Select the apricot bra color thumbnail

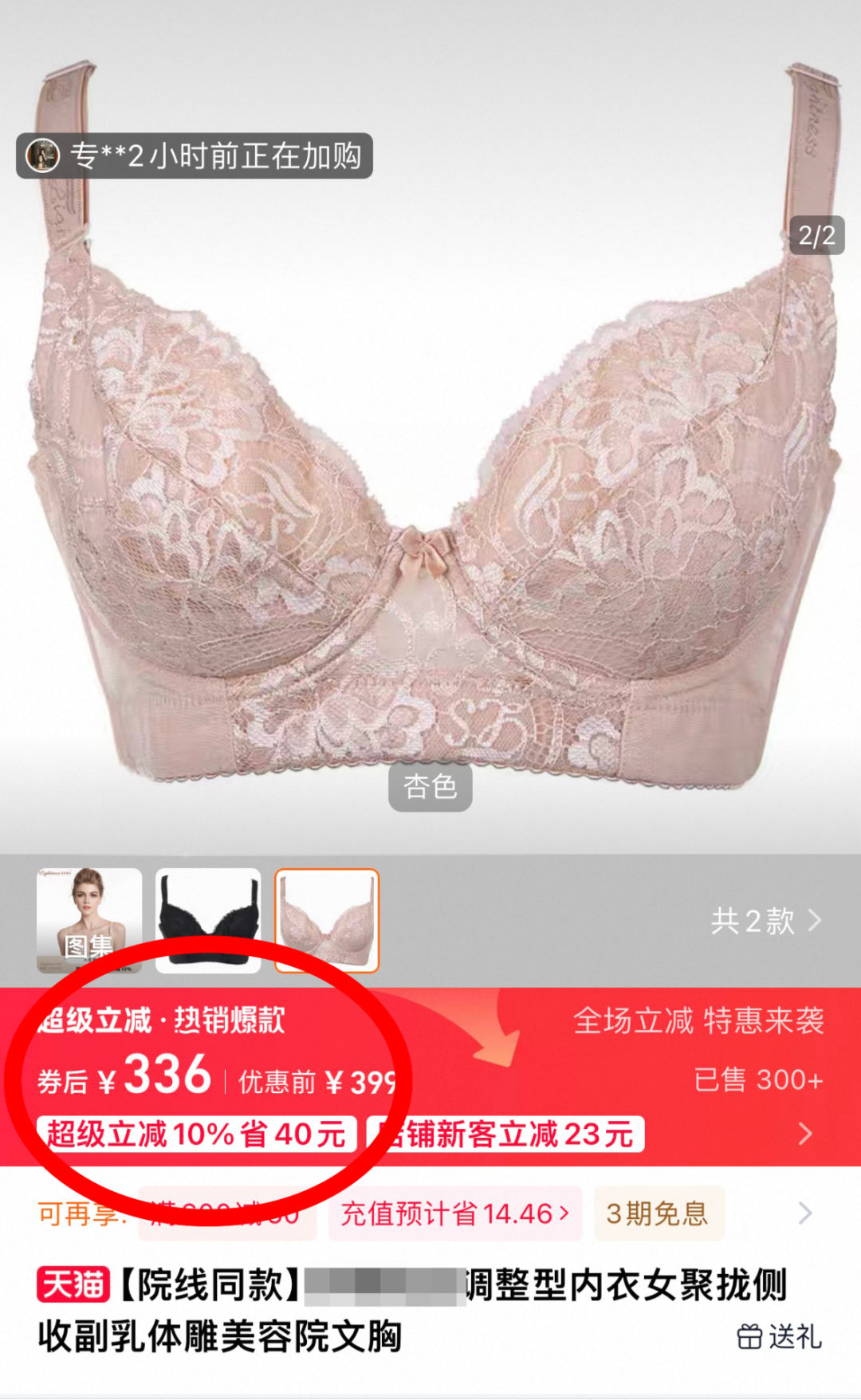click(327, 920)
